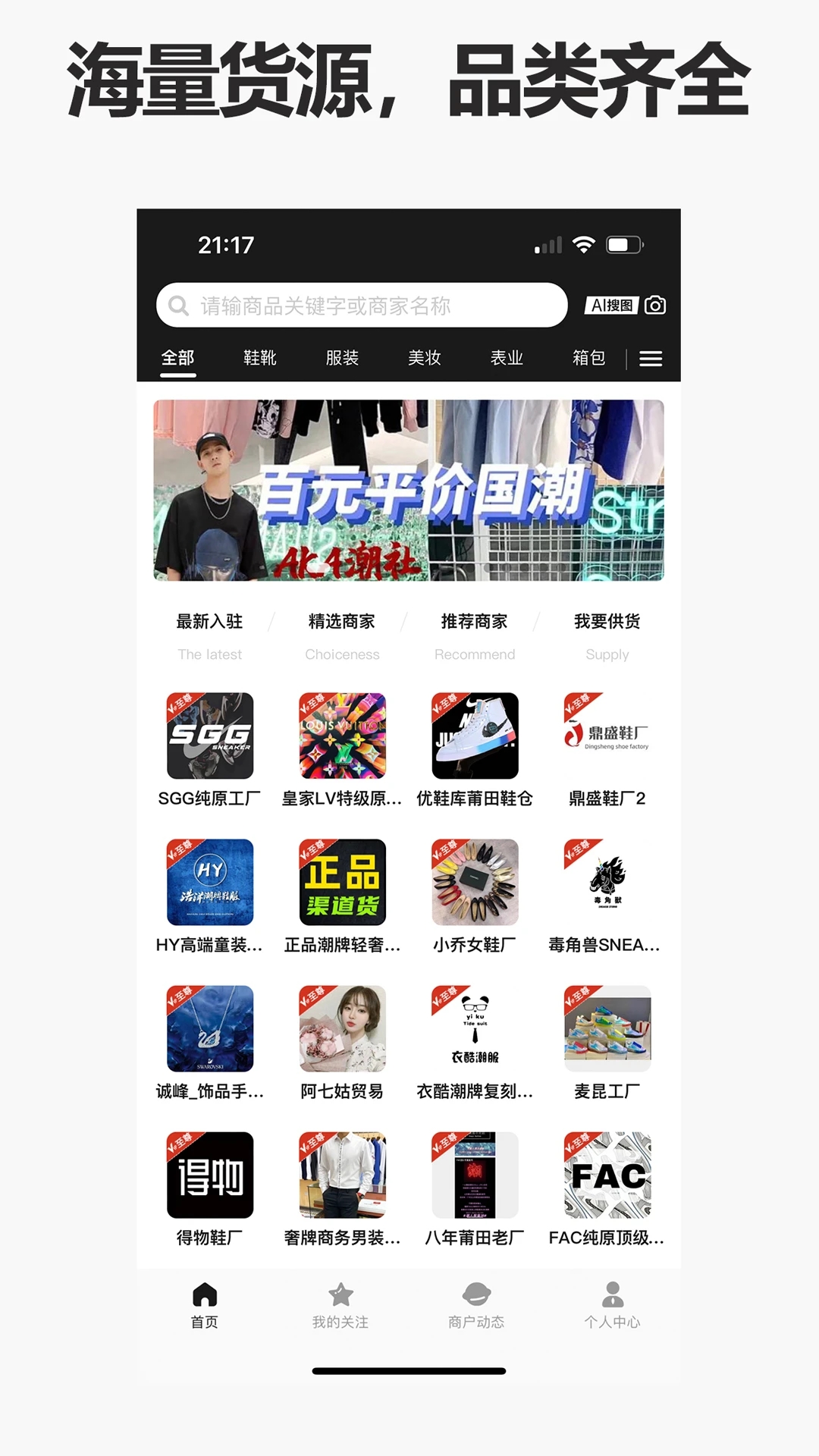The width and height of the screenshot is (819, 1456).
Task: Tap the search magnifier icon
Action: (x=178, y=304)
